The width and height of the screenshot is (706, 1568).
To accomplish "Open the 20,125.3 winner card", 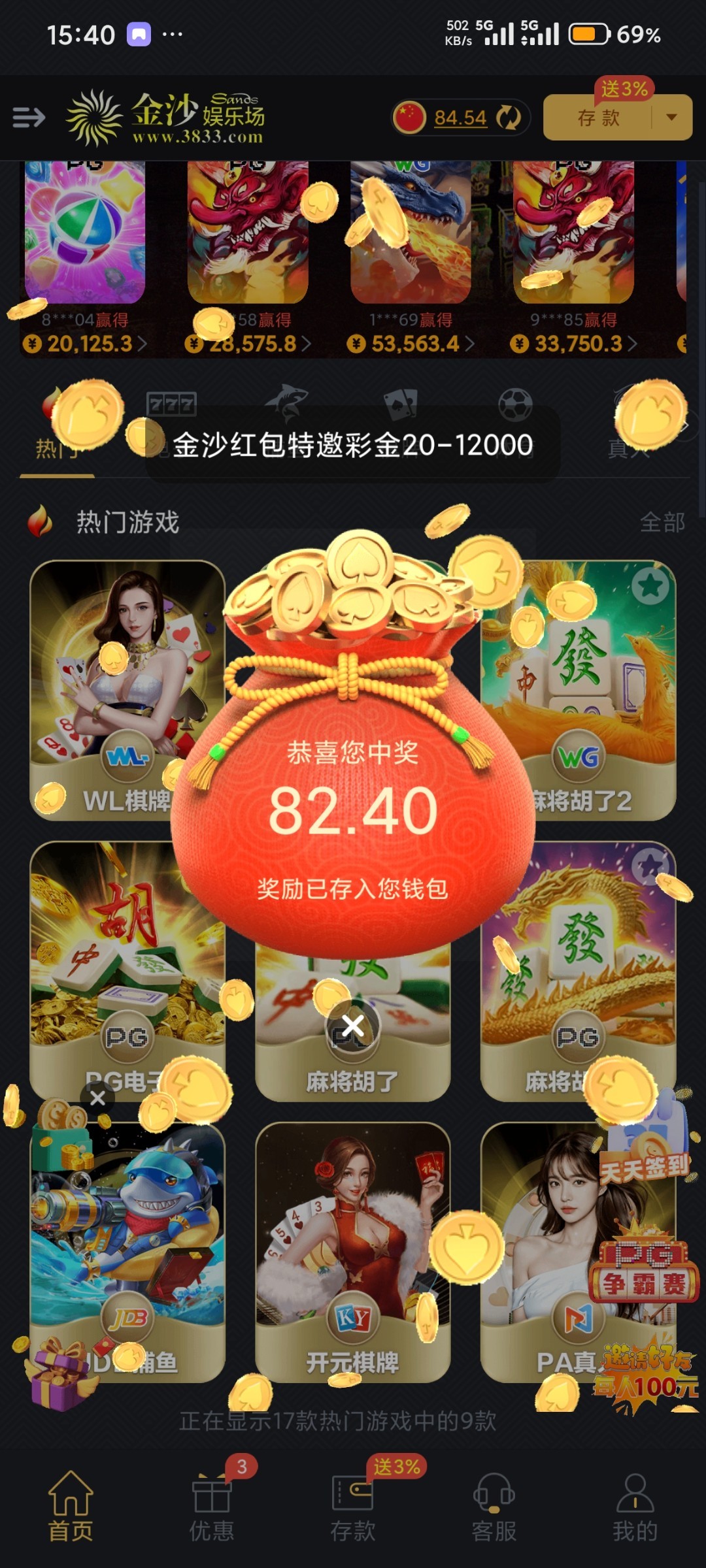I will tap(85, 261).
